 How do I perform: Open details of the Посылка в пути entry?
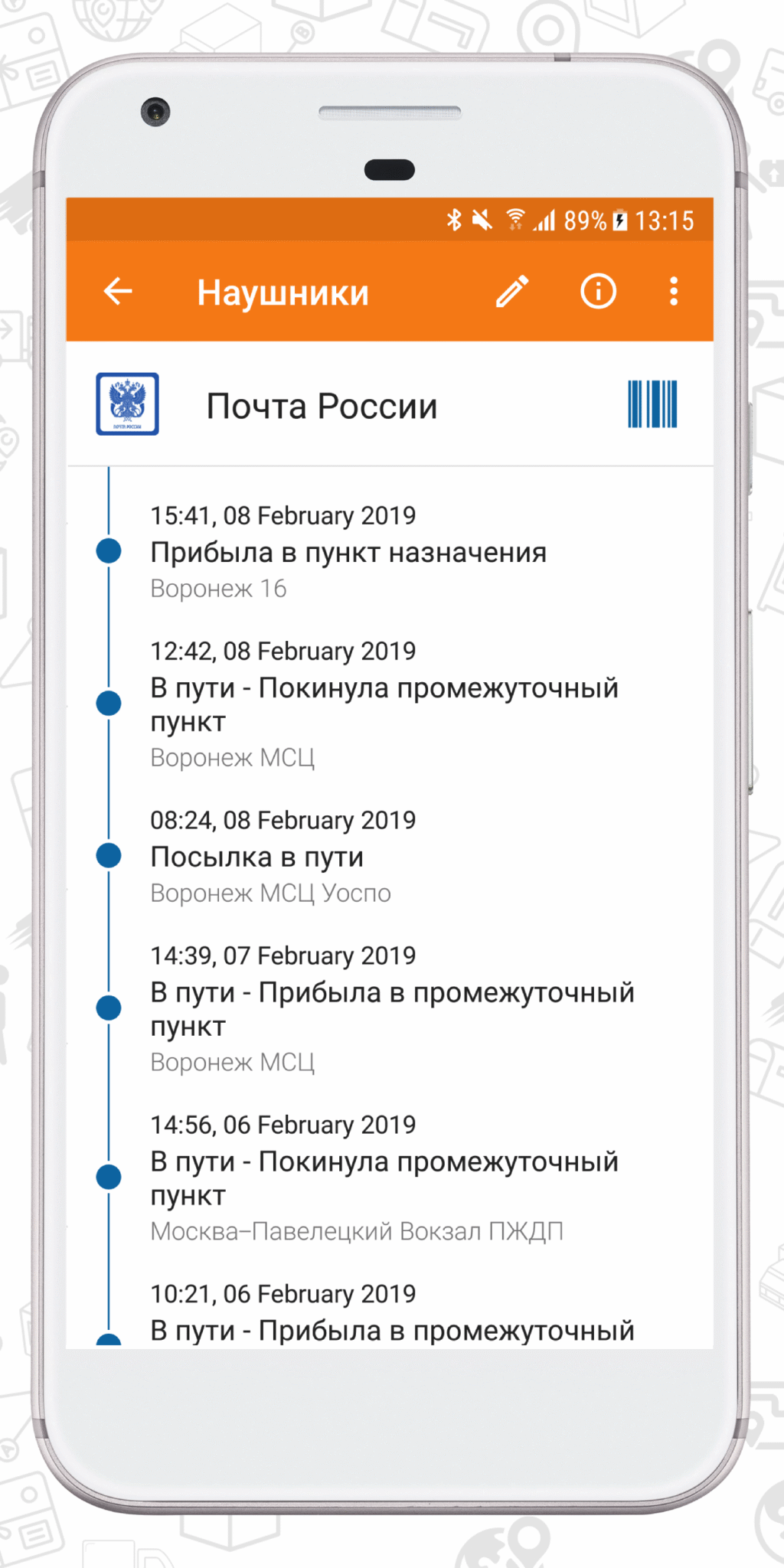coord(257,857)
